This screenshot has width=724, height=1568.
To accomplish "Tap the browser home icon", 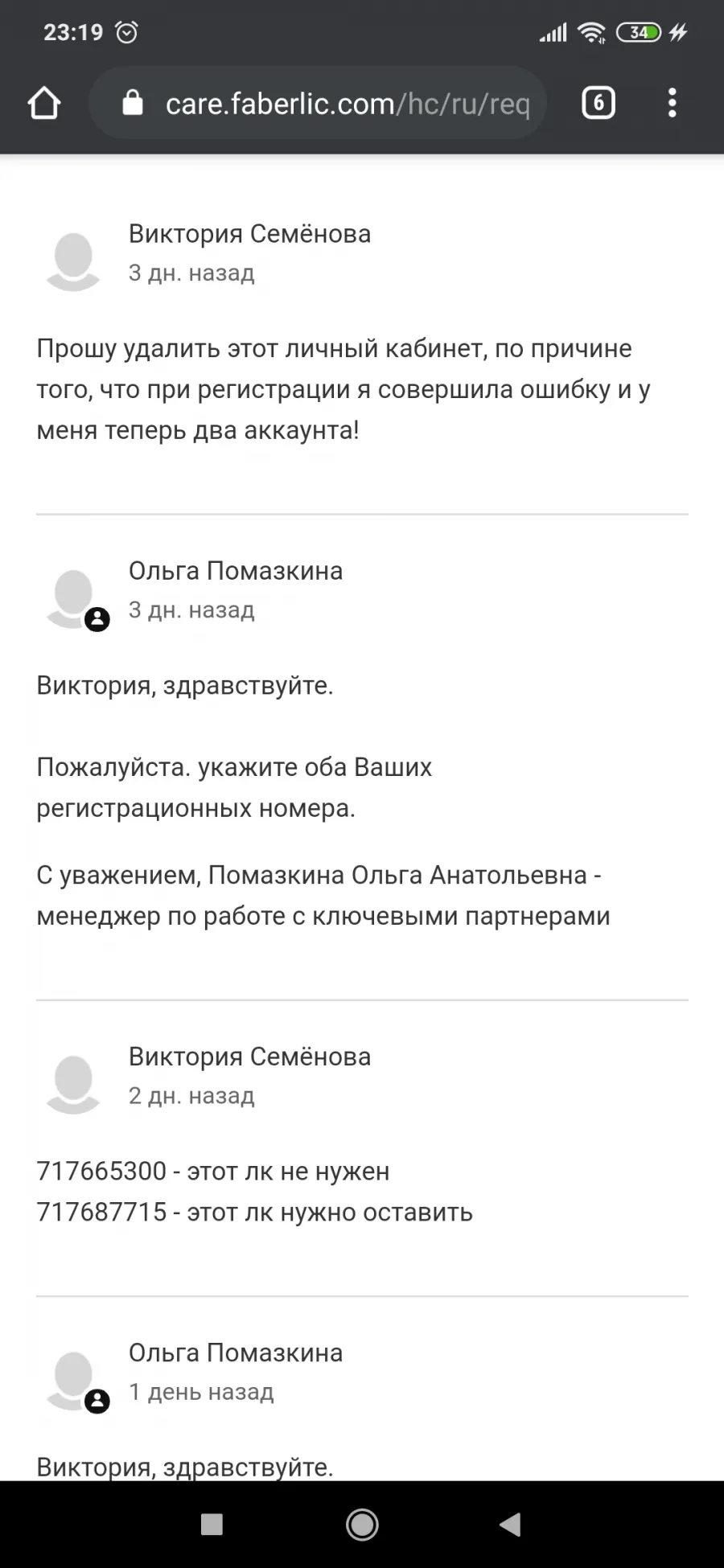I will [x=44, y=103].
